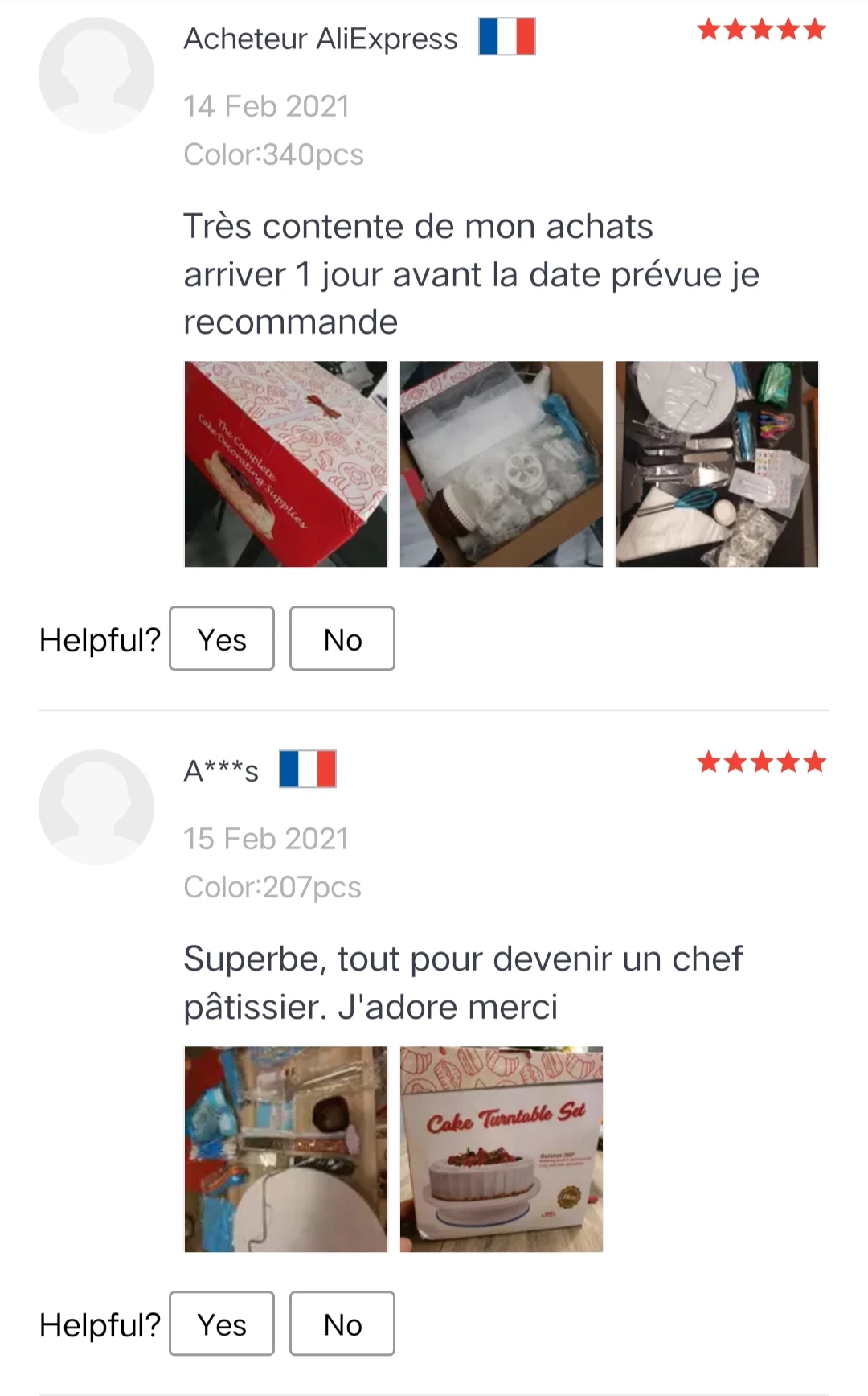Screen dimensions: 868x1396
Task: Open the Cake Turntable Set box photo
Action: coord(502,1149)
